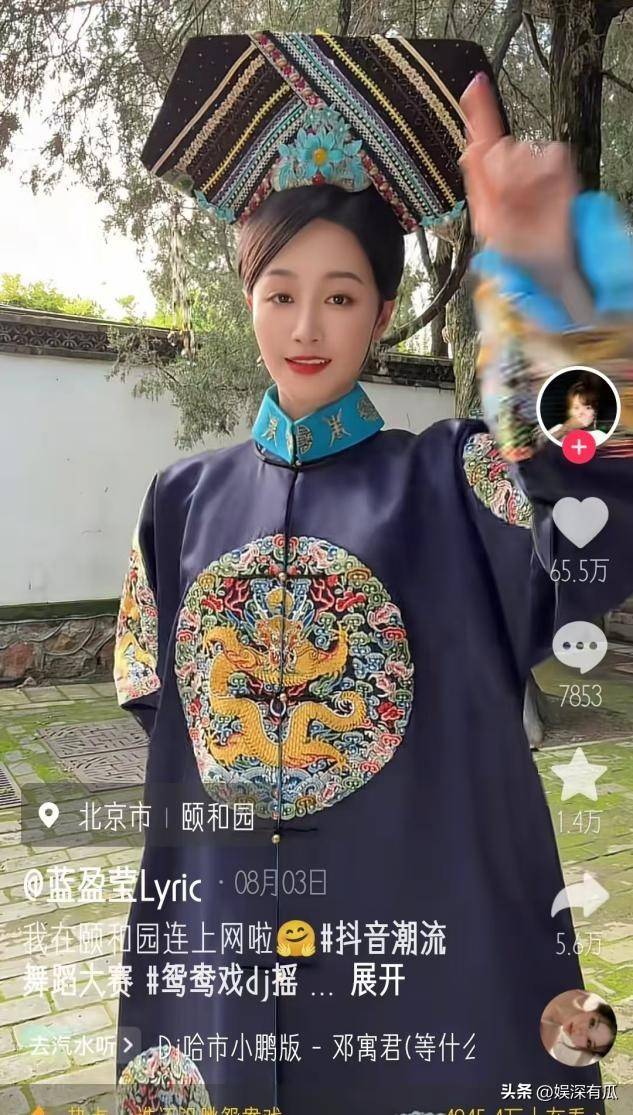Open the comments with 7853 replies
This screenshot has height=1115, width=633.
579,647
